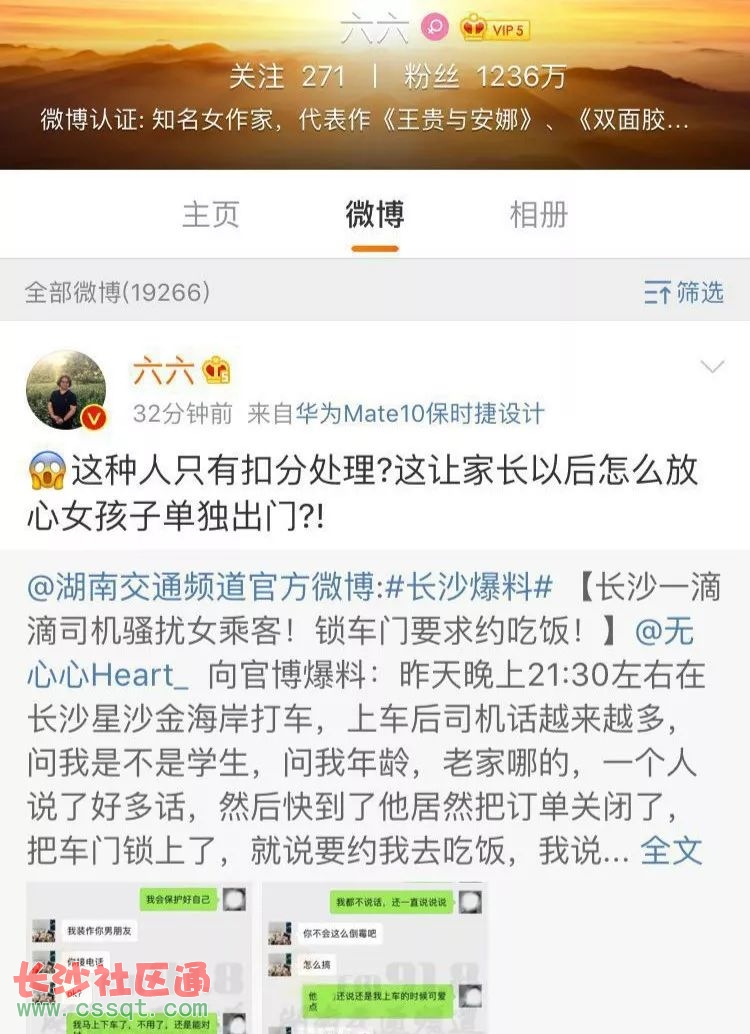View the first chat screenshot image
The image size is (750, 1034).
point(138,955)
